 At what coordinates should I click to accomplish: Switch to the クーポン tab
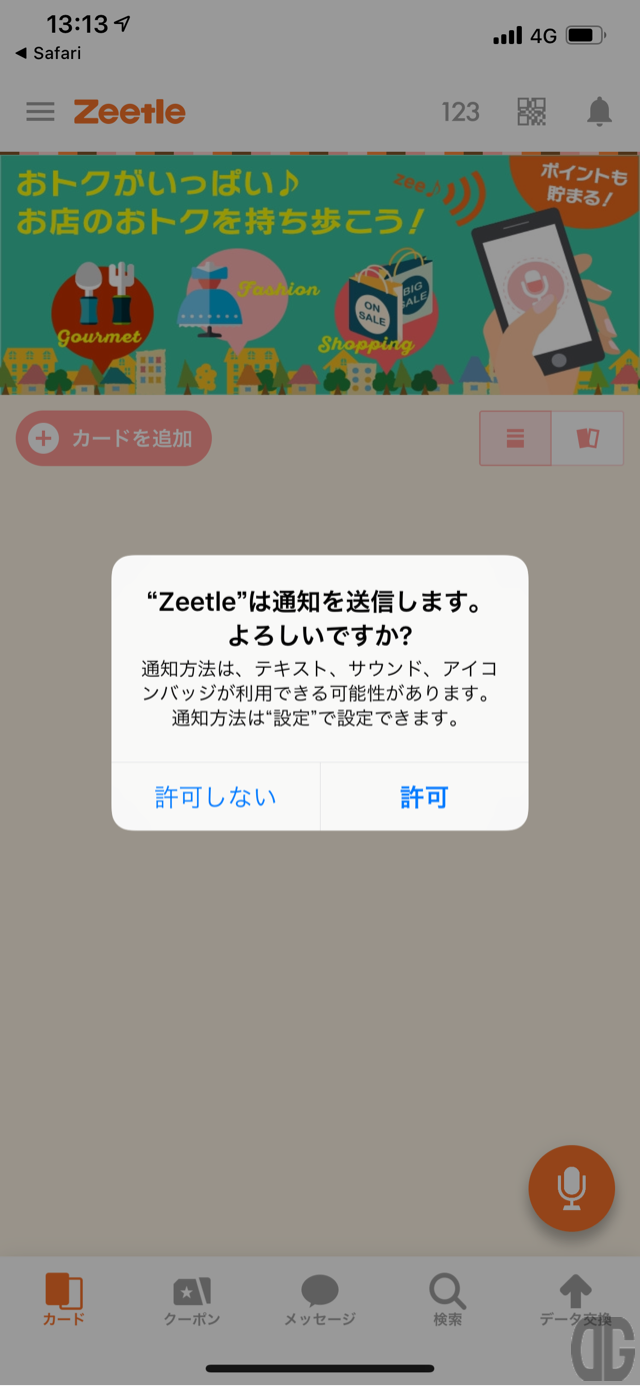click(192, 1299)
